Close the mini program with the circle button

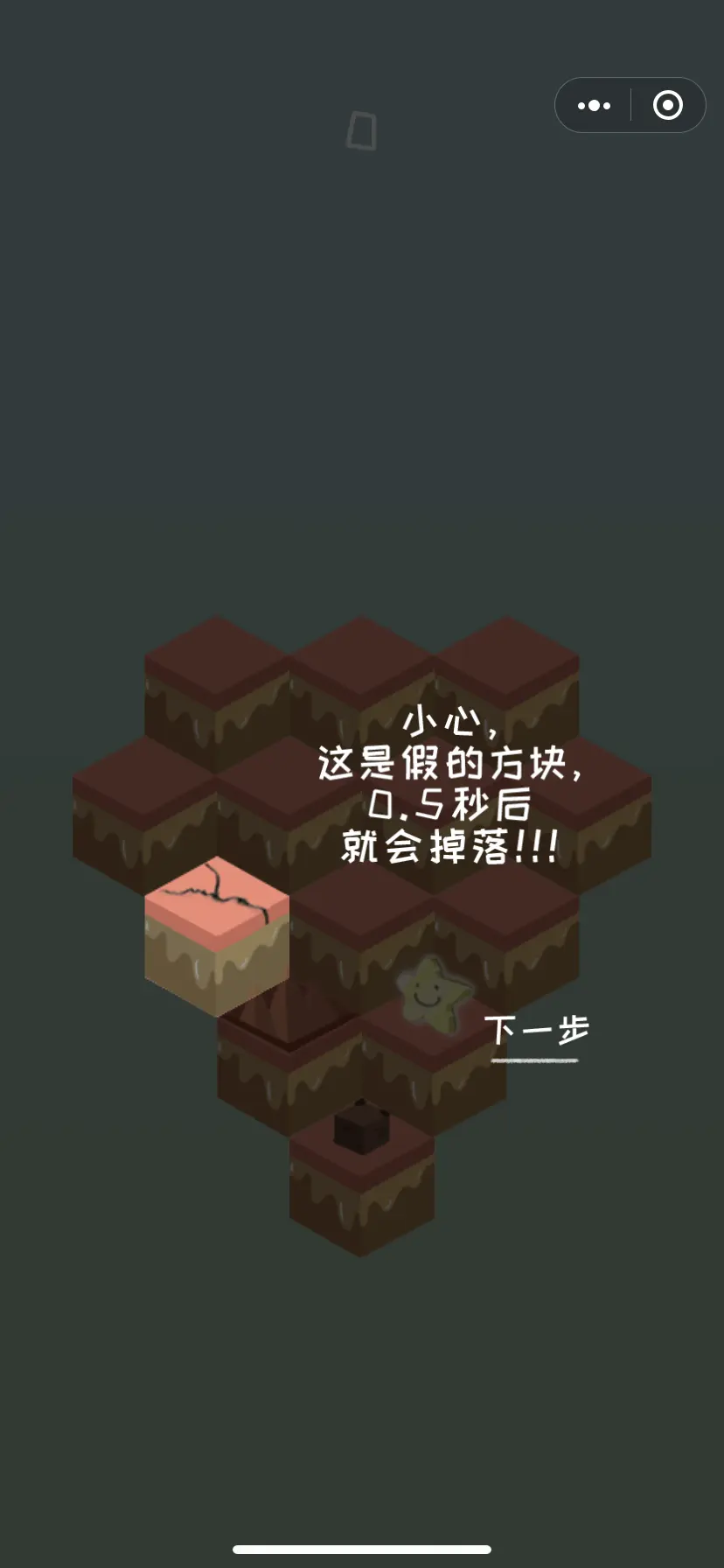[x=668, y=106]
